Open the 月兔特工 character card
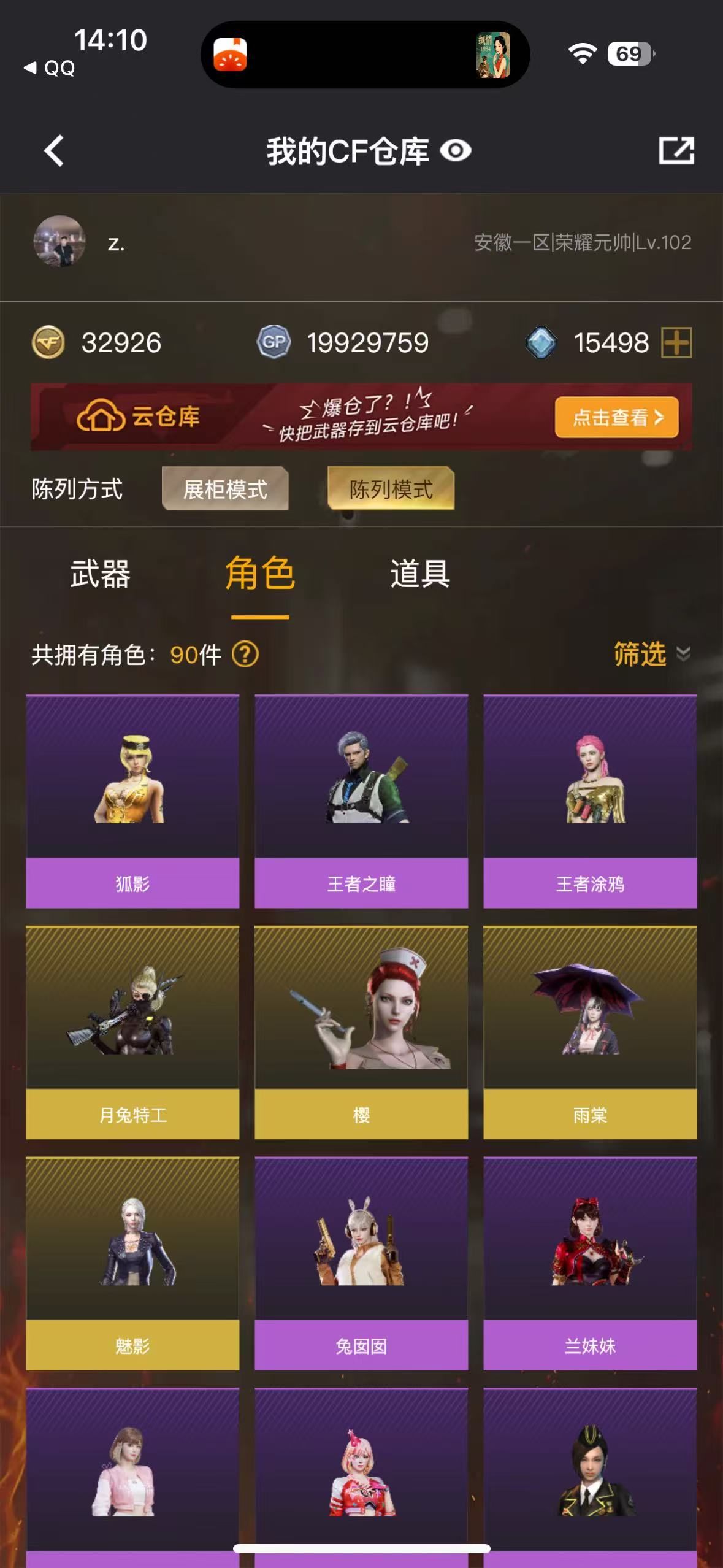 tap(132, 1032)
